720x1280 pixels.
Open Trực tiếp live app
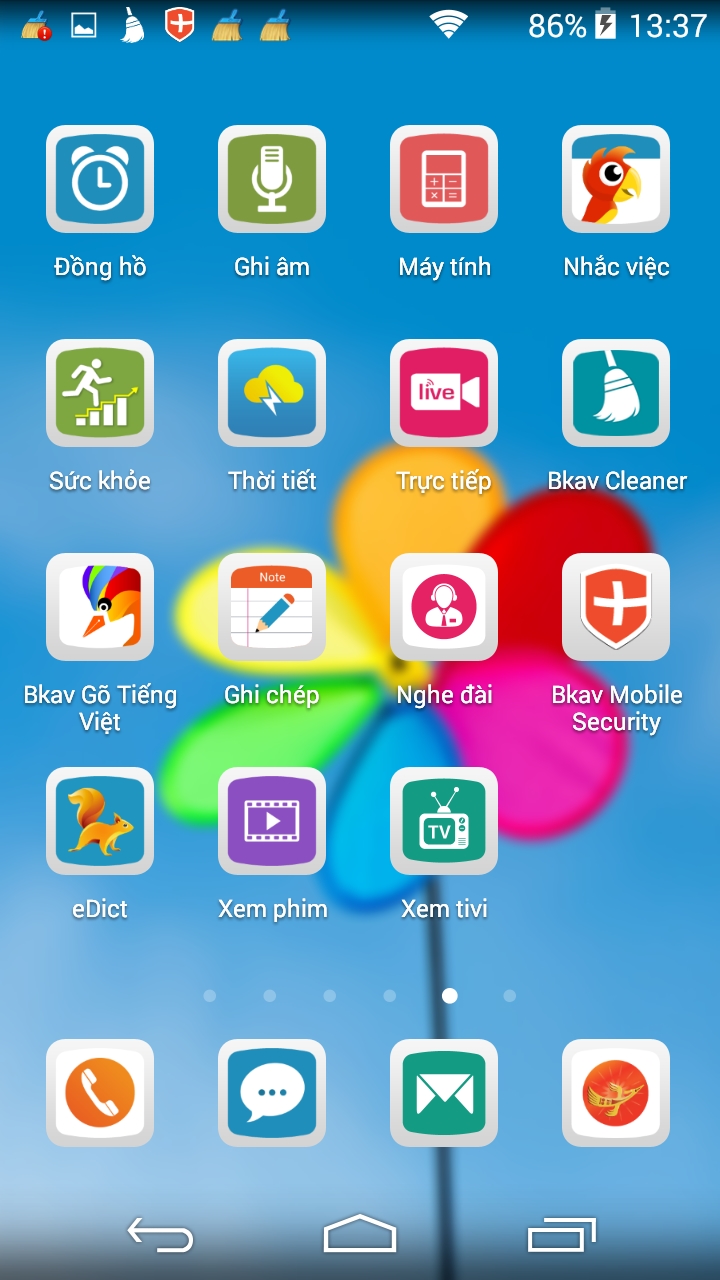(x=444, y=393)
